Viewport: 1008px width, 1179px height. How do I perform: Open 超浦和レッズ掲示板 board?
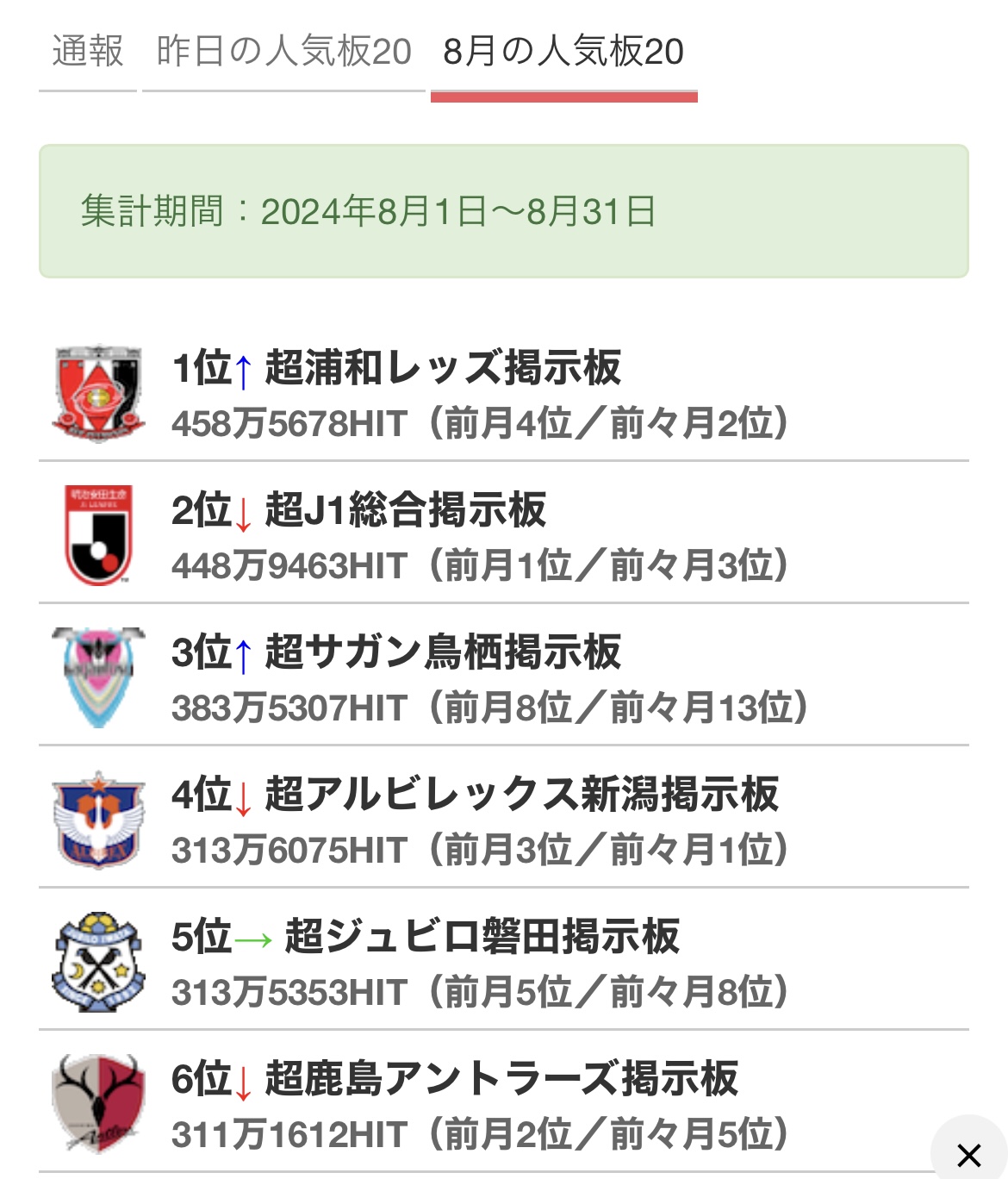click(442, 368)
